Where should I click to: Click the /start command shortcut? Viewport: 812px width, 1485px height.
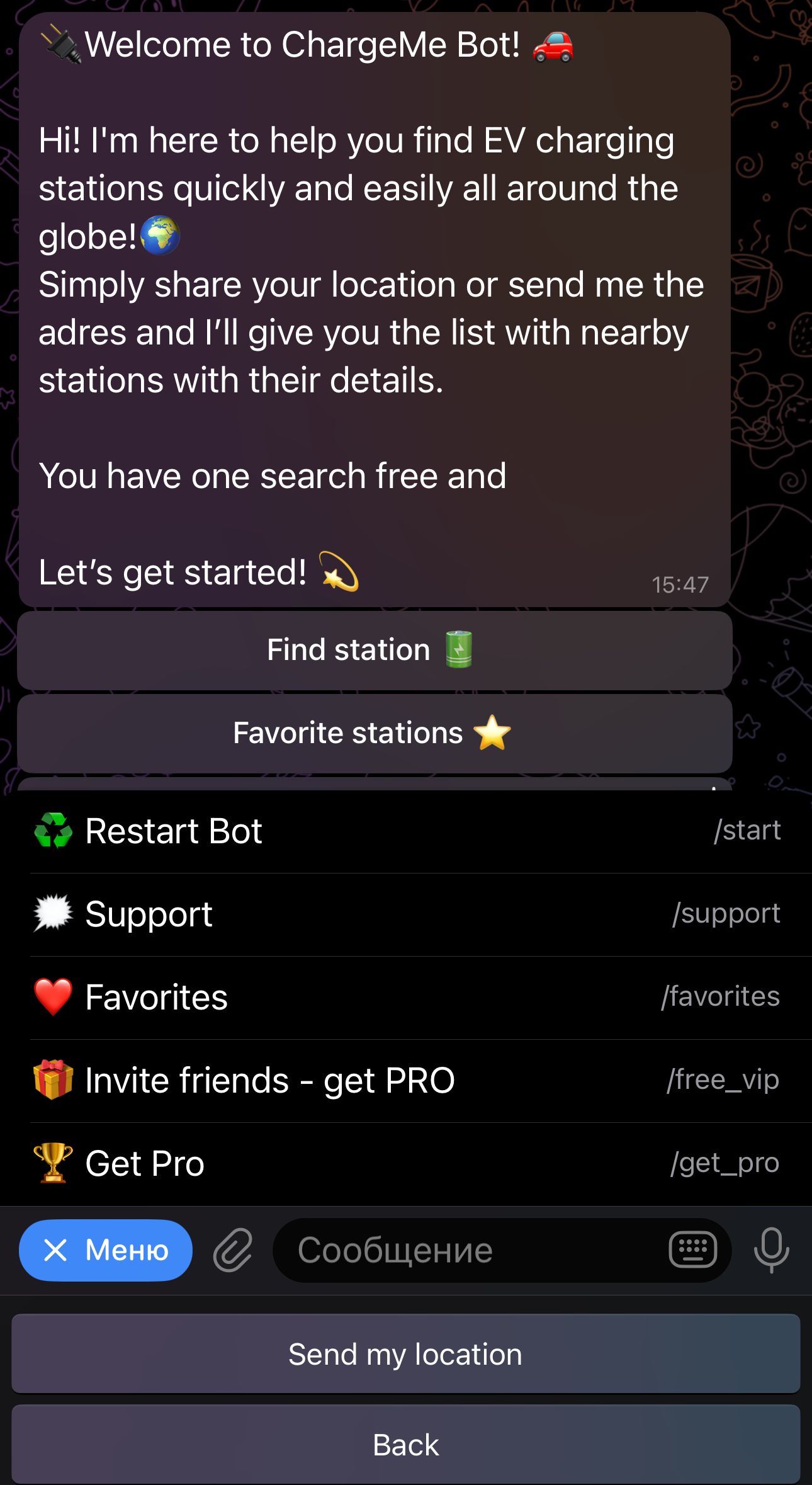(748, 829)
